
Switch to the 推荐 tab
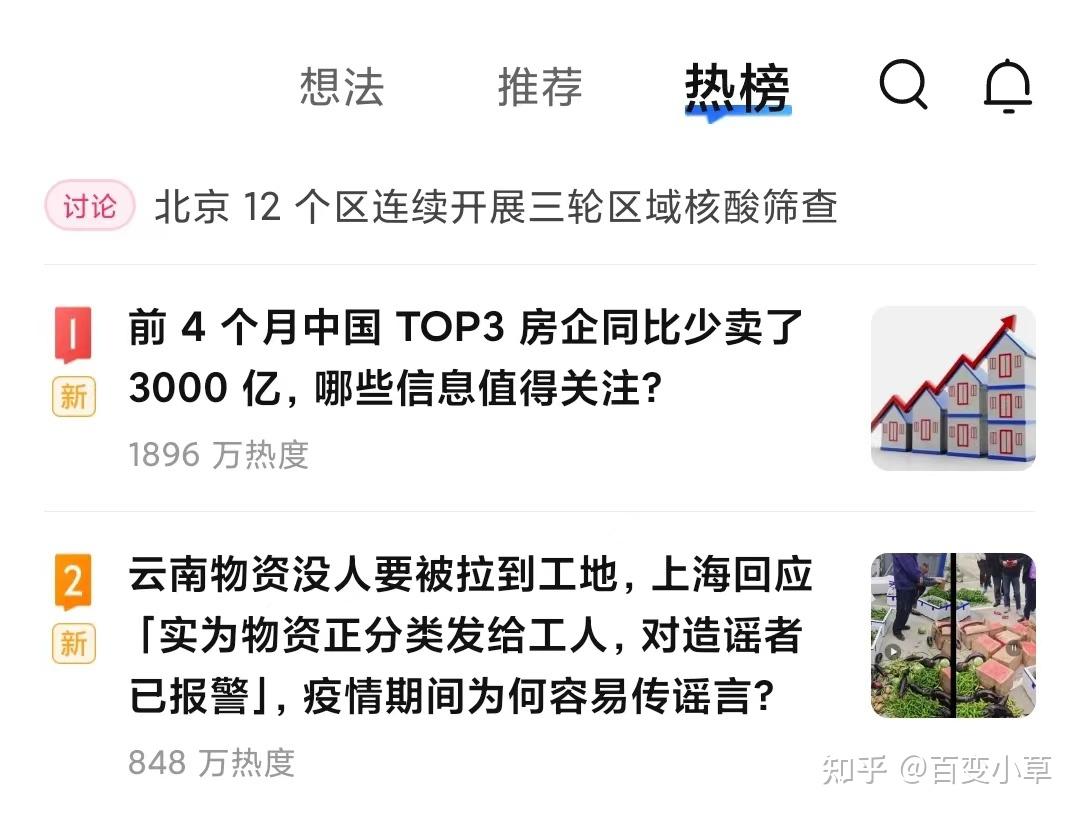click(540, 88)
